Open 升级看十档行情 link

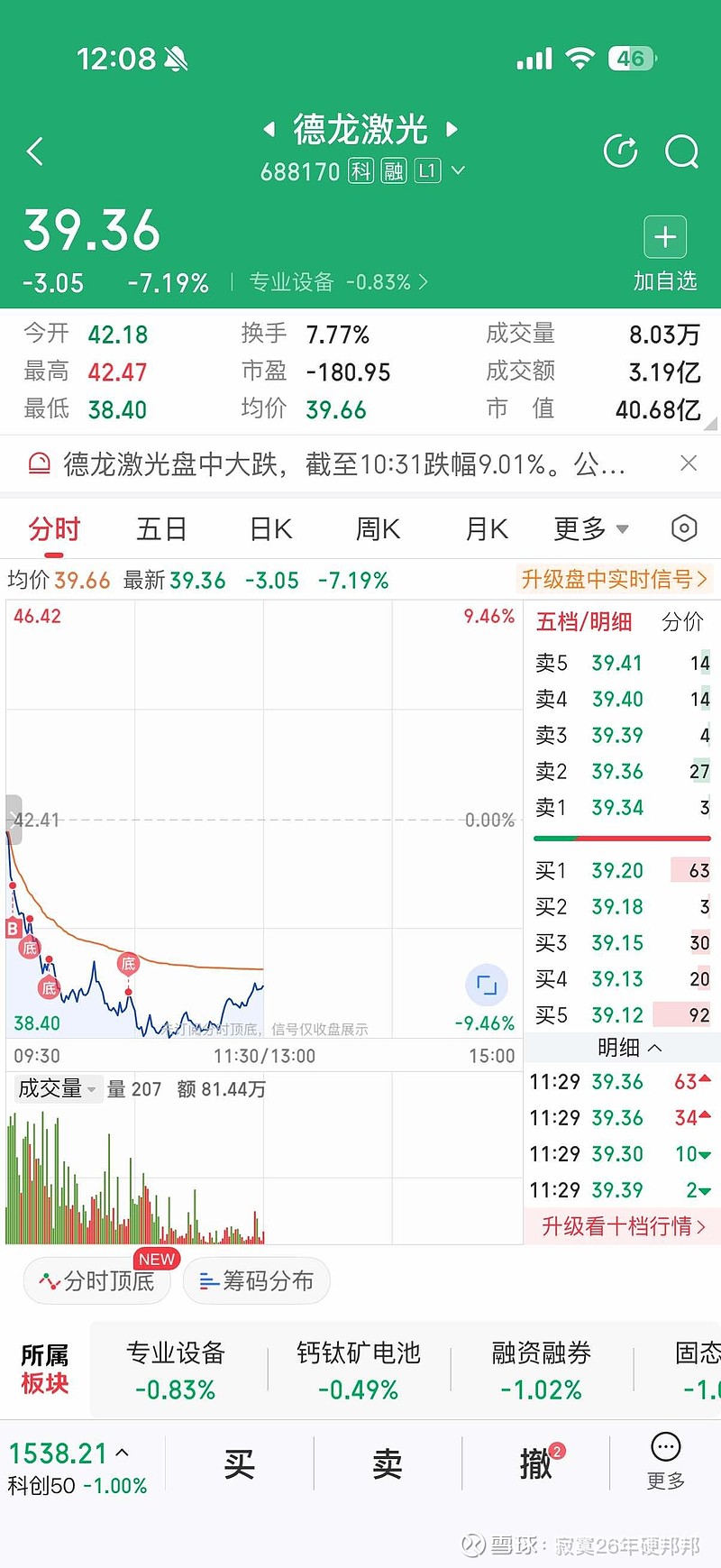[x=621, y=1226]
